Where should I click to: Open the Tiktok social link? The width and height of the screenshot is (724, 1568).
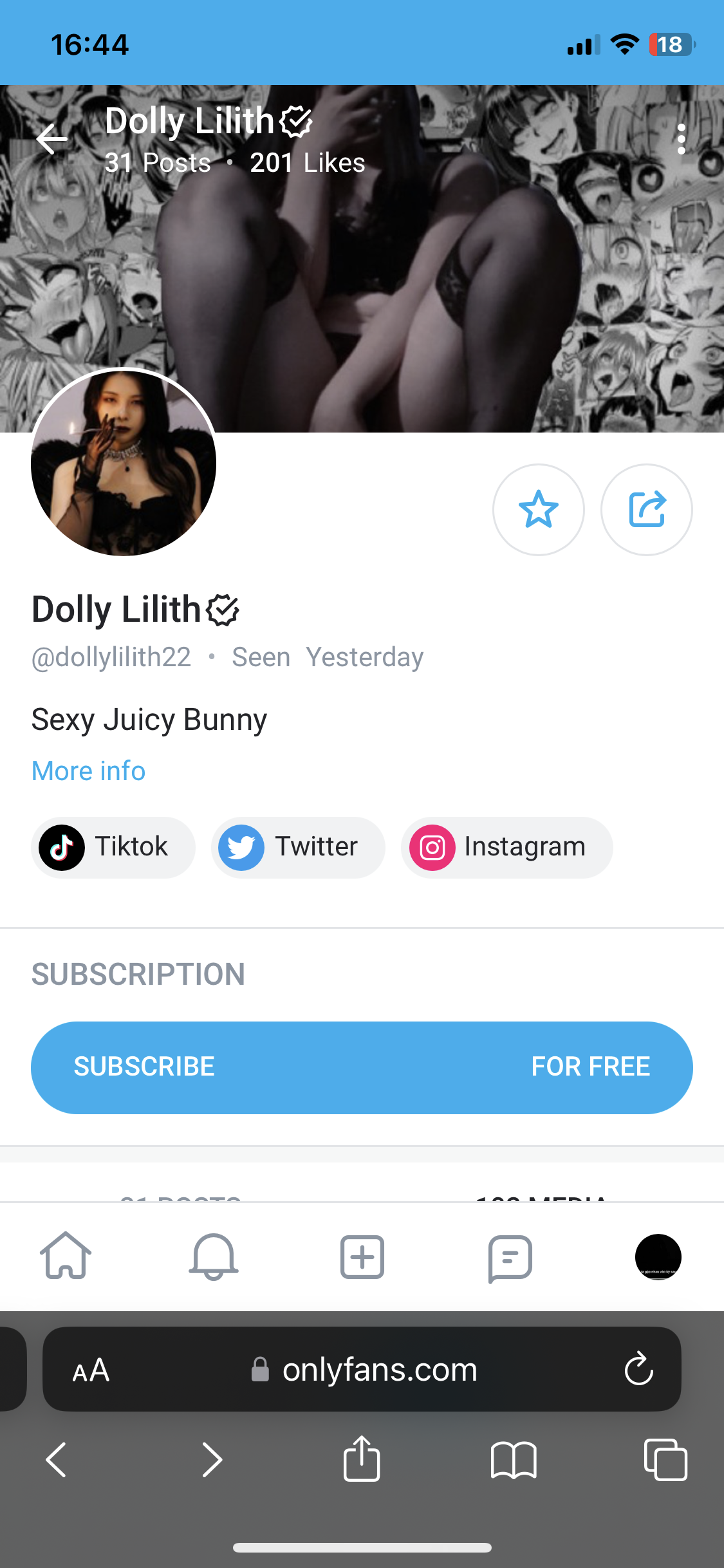113,847
